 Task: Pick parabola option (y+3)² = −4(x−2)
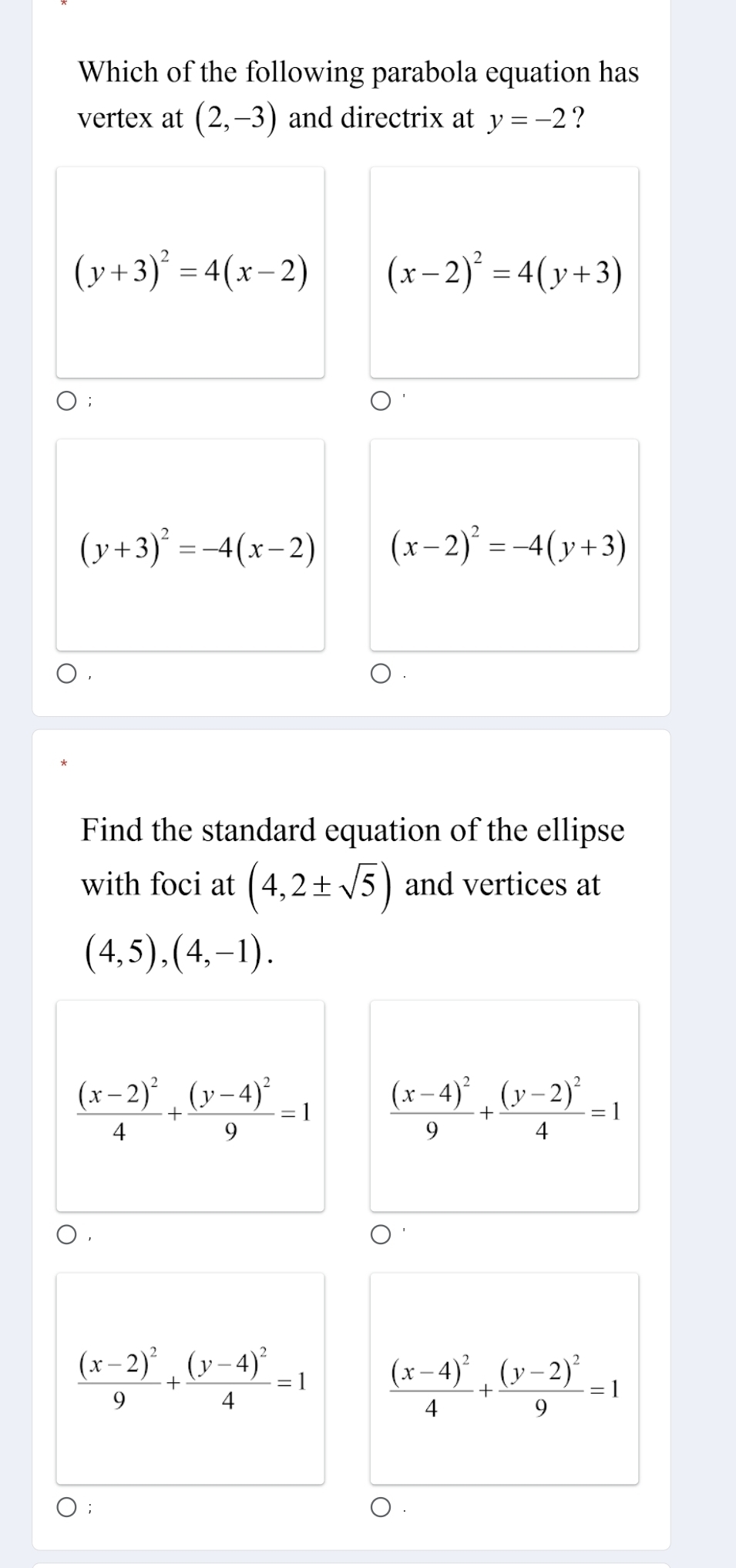pos(67,675)
